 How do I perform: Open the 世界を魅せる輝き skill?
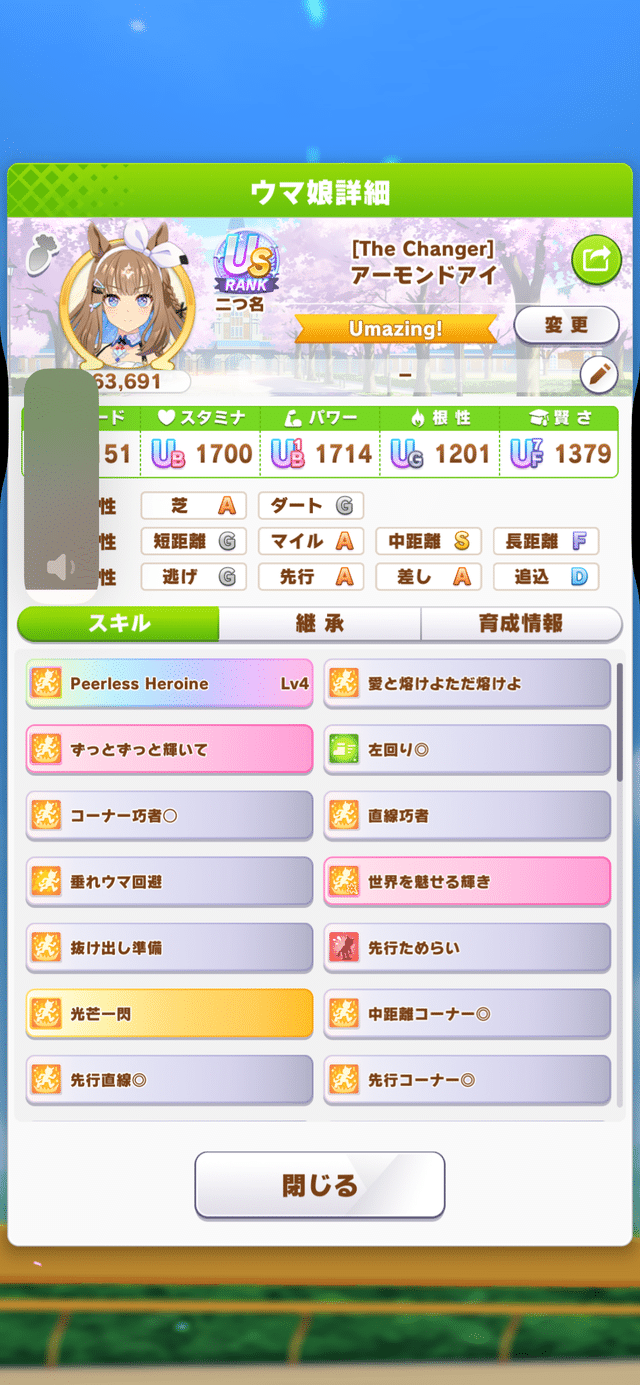point(467,882)
